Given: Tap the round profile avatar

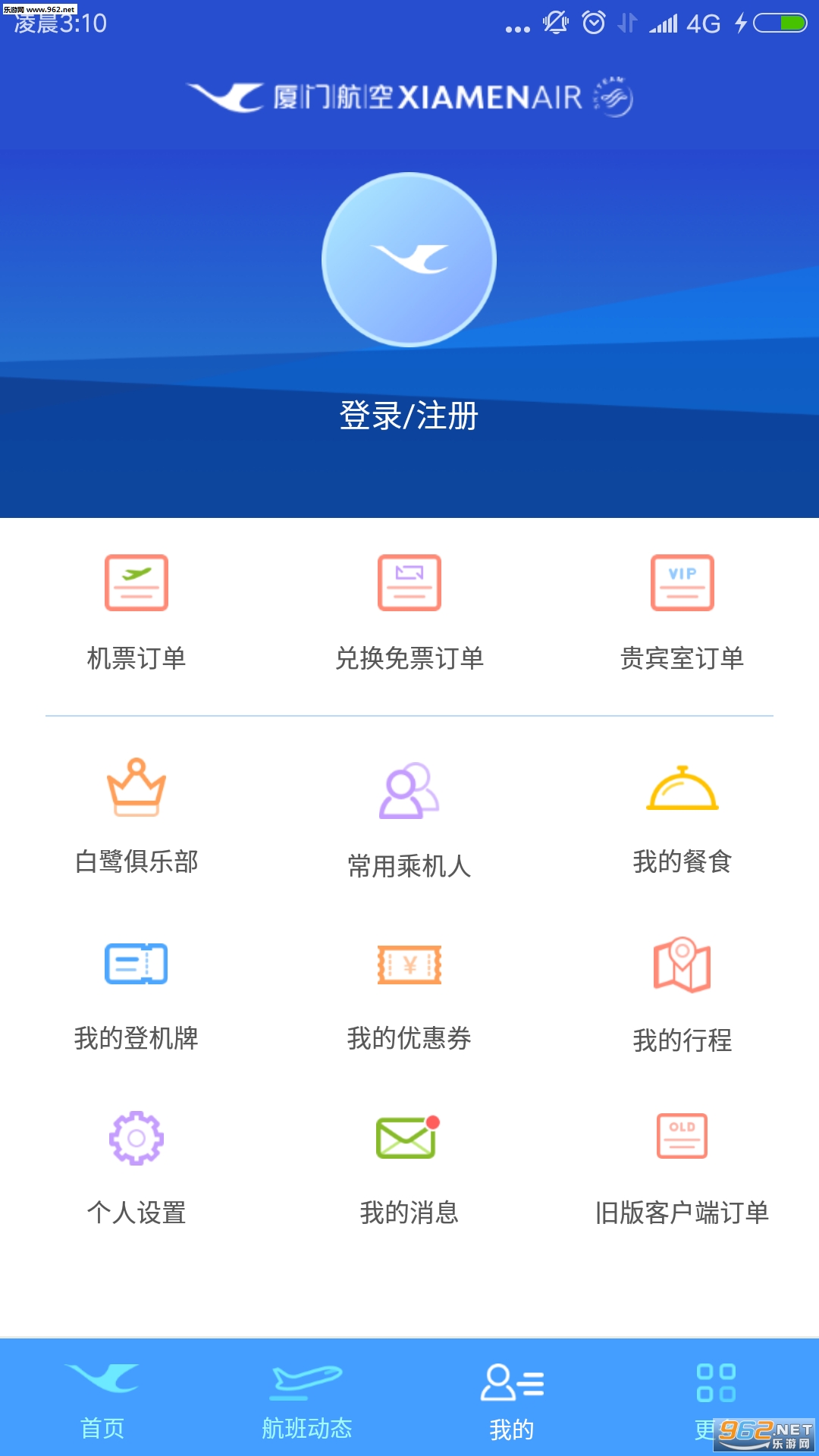Looking at the screenshot, I should click(409, 260).
